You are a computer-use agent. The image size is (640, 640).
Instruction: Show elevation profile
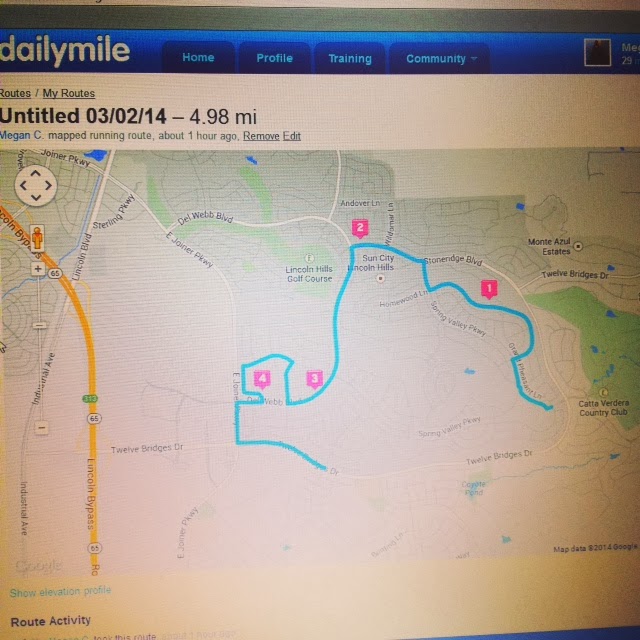[x=60, y=591]
